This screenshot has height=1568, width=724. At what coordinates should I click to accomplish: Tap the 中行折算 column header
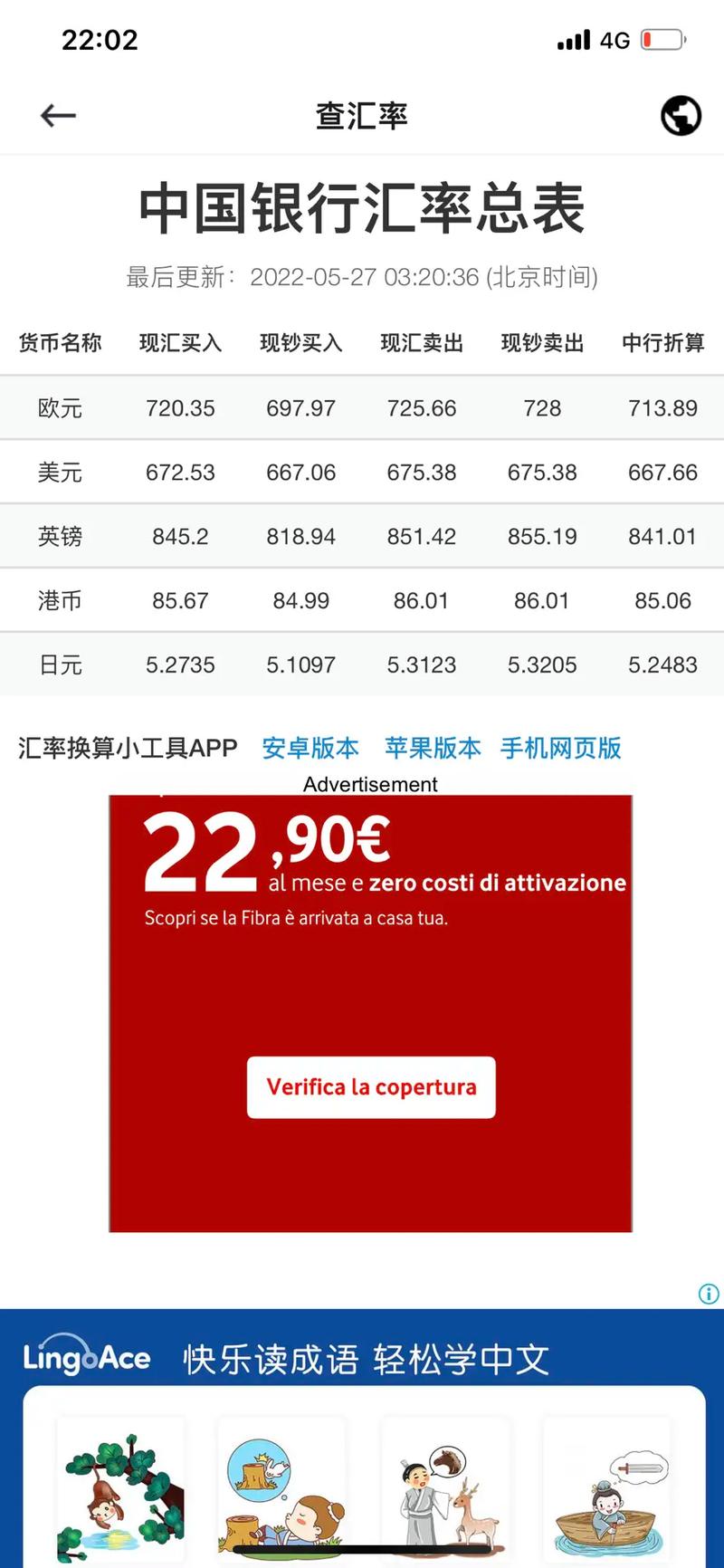pyautogui.click(x=662, y=343)
